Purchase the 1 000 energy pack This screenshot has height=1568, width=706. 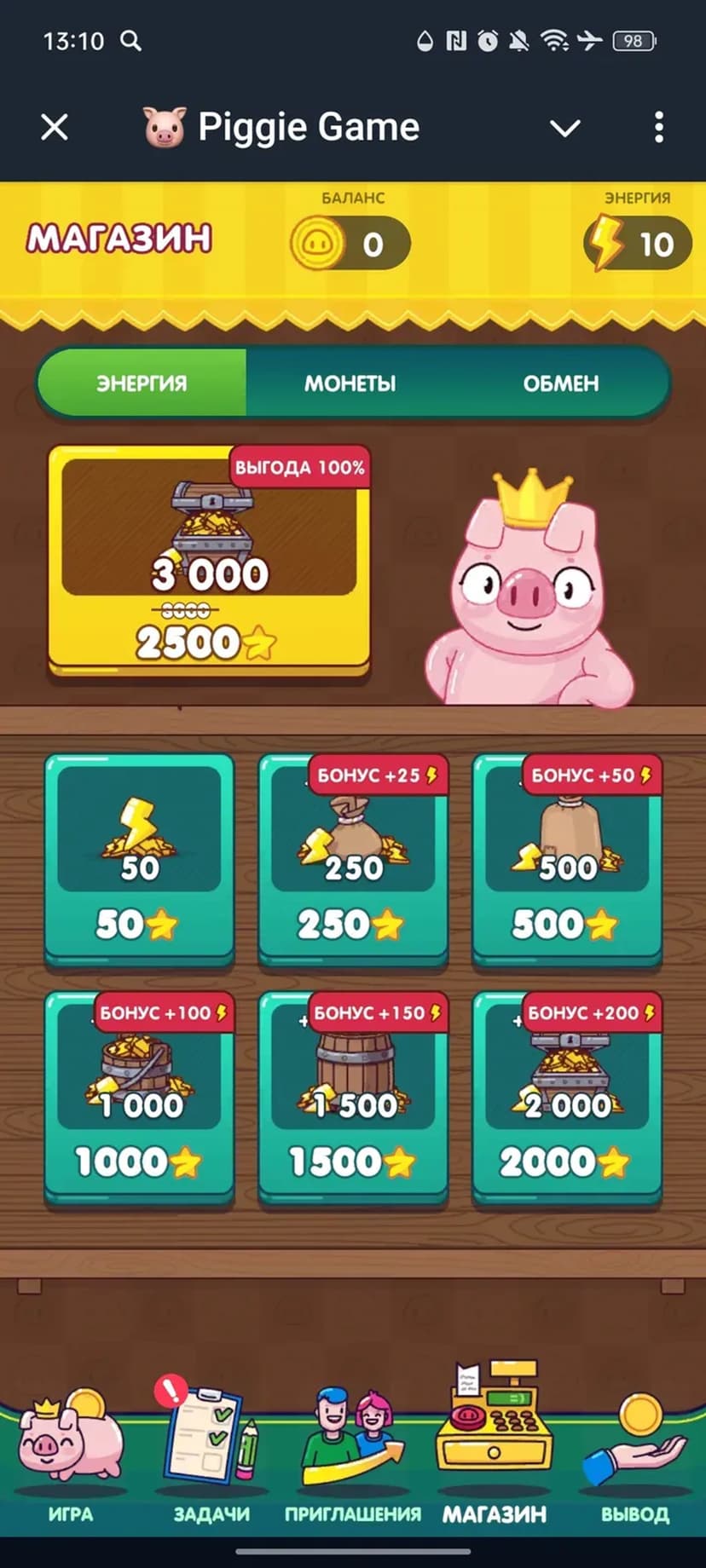coord(139,1099)
